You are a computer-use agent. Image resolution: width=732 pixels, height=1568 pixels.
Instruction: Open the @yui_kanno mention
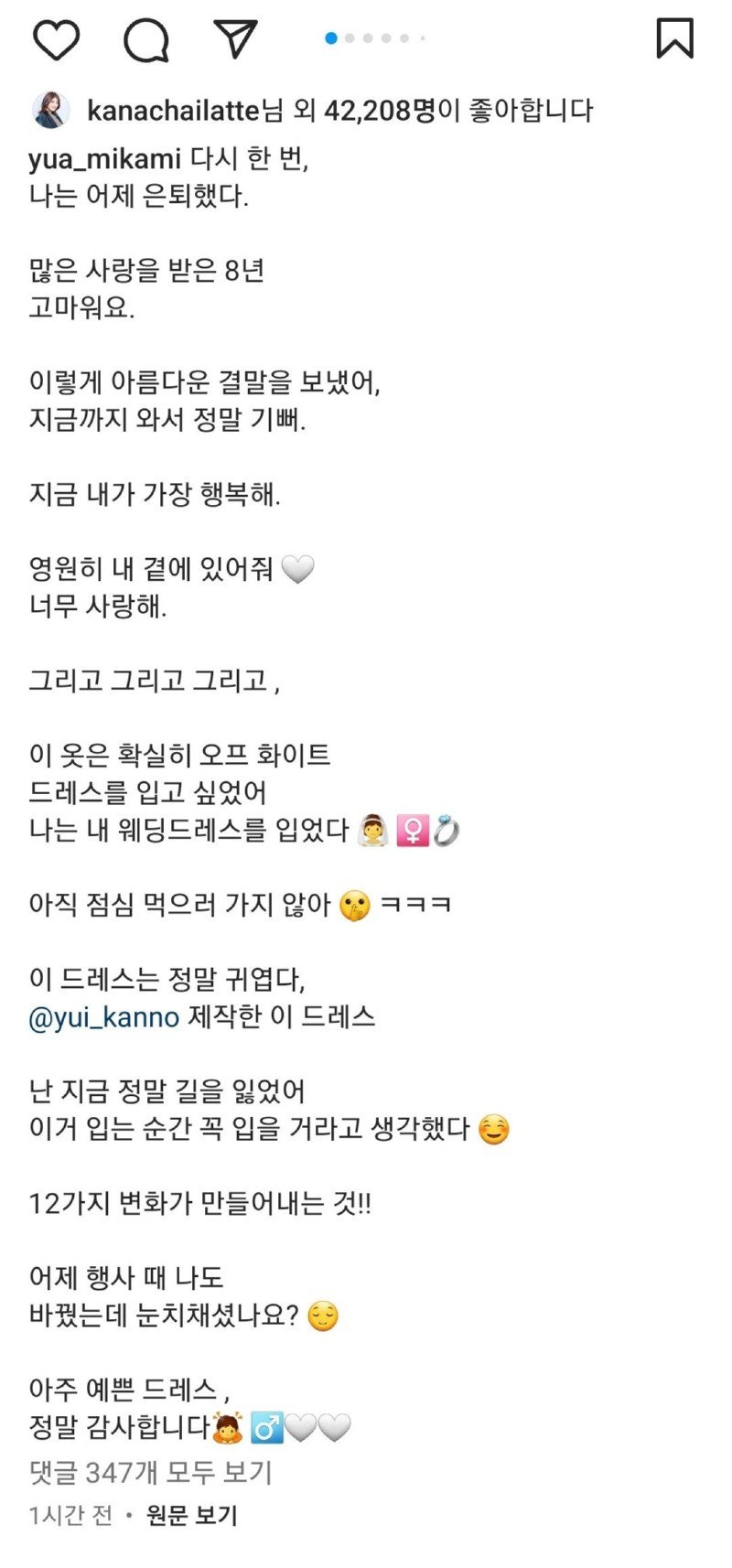tap(103, 1017)
